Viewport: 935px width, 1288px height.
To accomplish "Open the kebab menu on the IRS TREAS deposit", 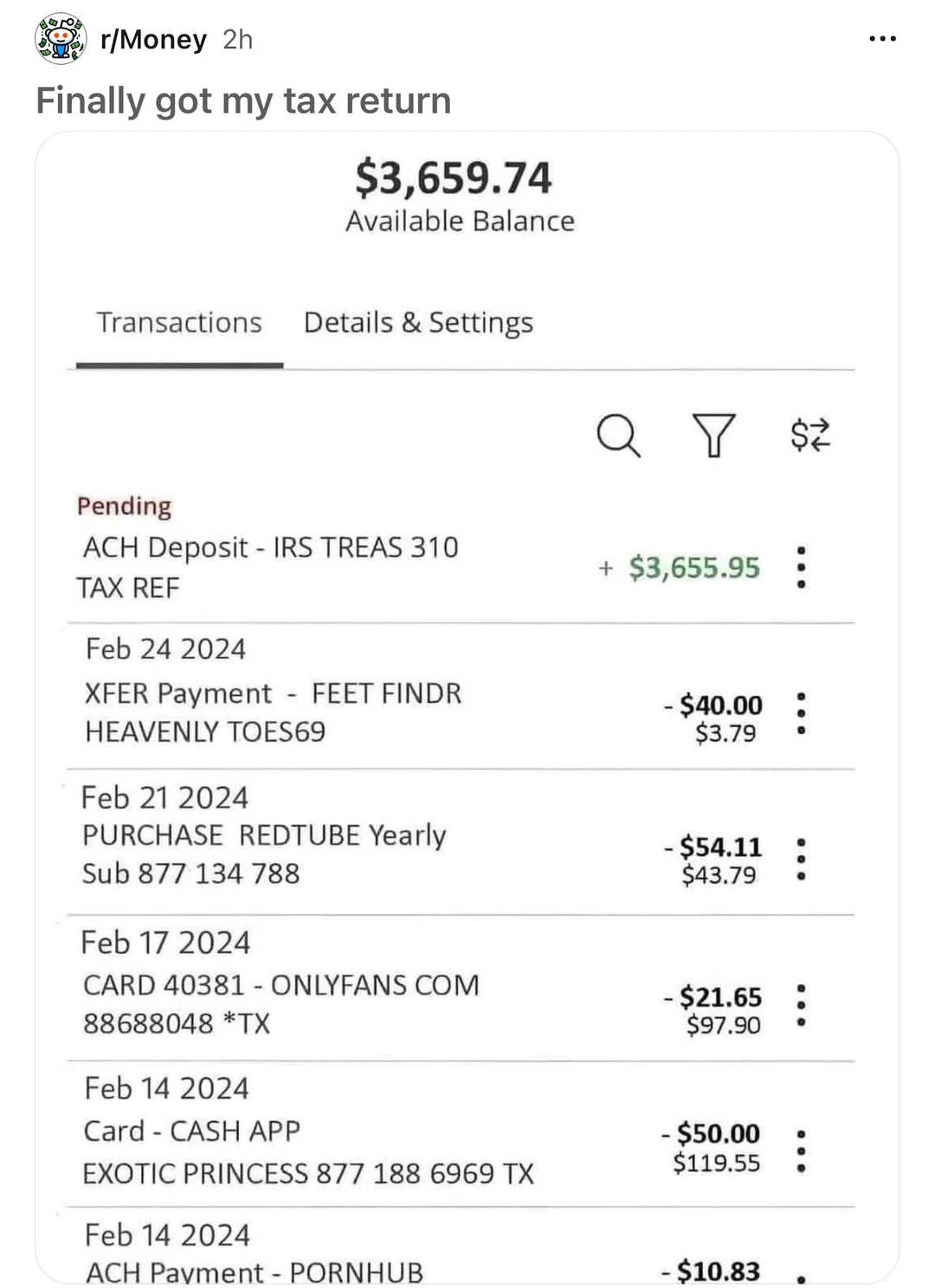I will [801, 568].
